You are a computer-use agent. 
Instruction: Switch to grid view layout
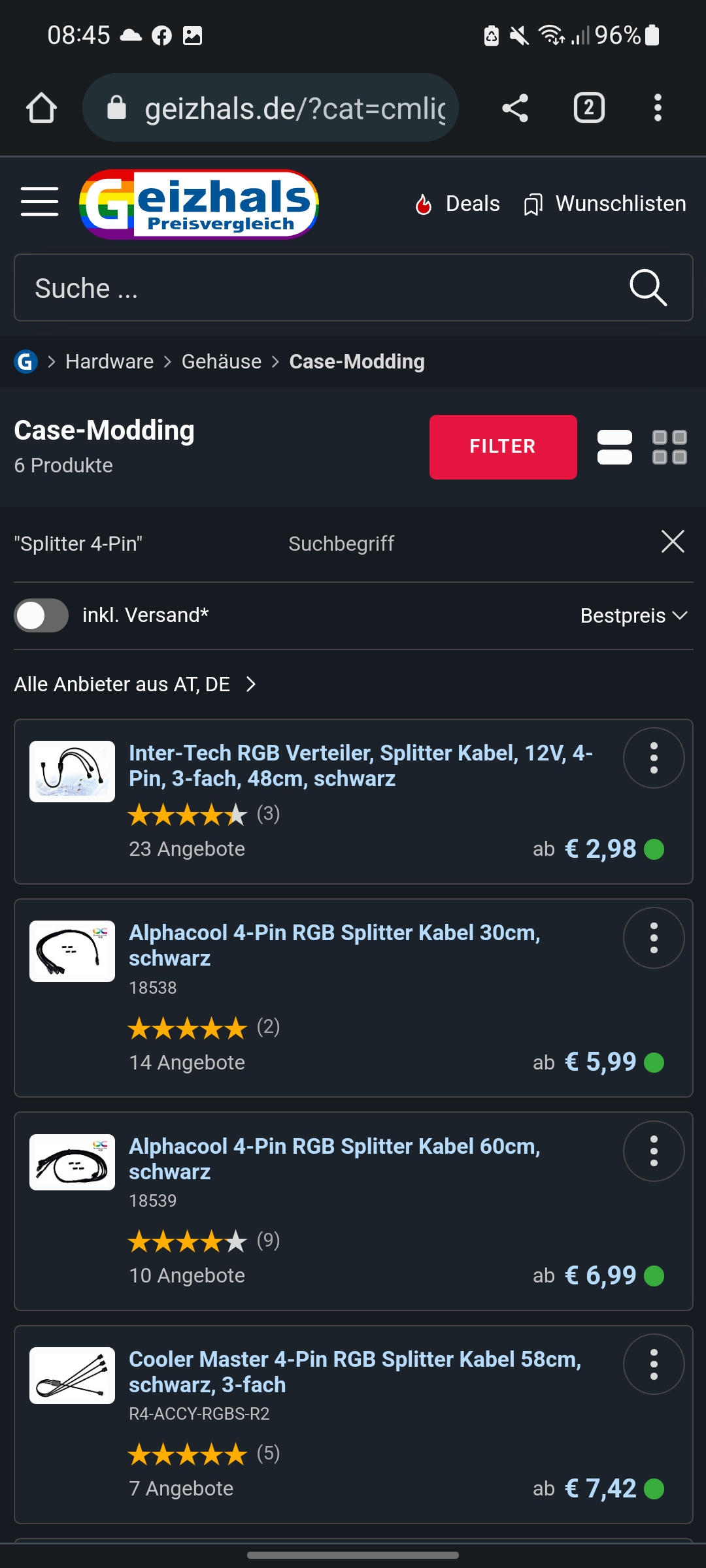click(x=669, y=447)
